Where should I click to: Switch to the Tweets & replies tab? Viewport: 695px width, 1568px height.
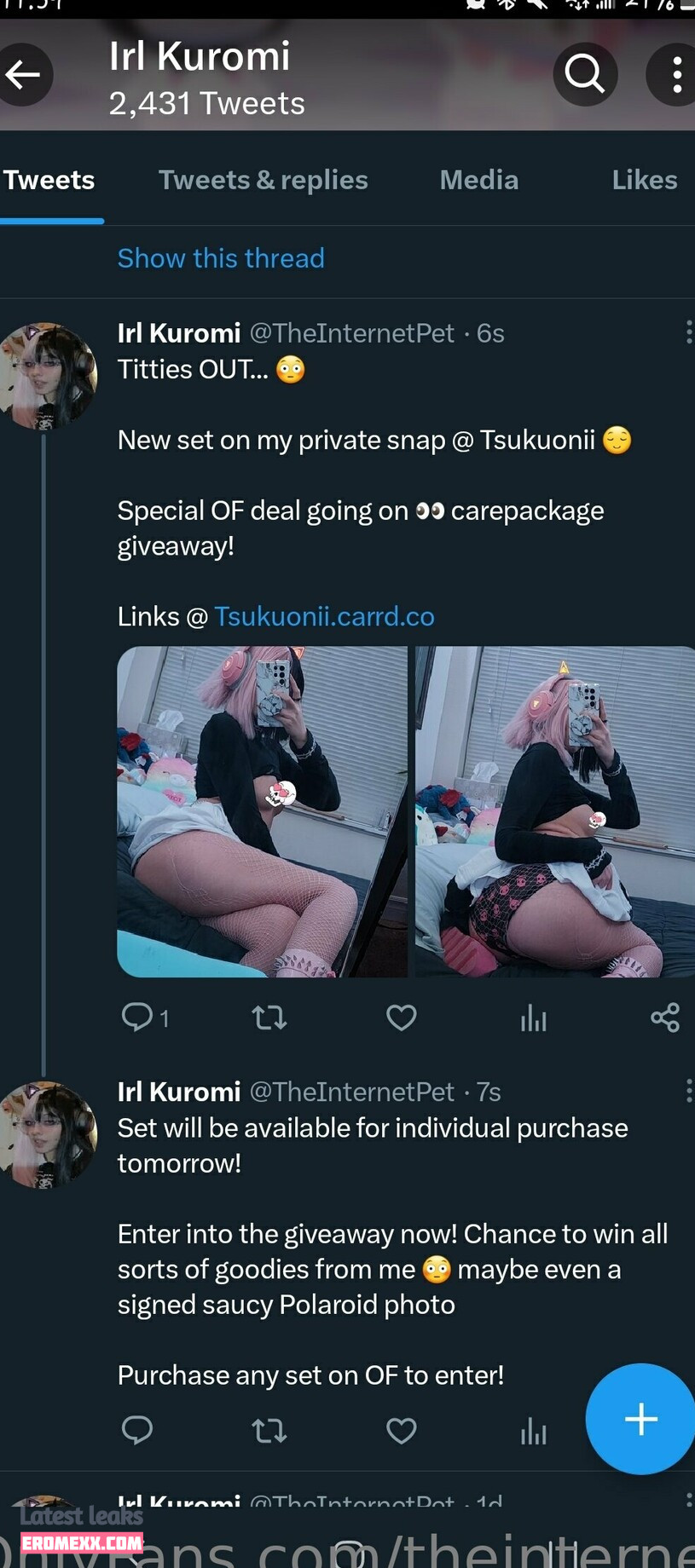click(263, 180)
